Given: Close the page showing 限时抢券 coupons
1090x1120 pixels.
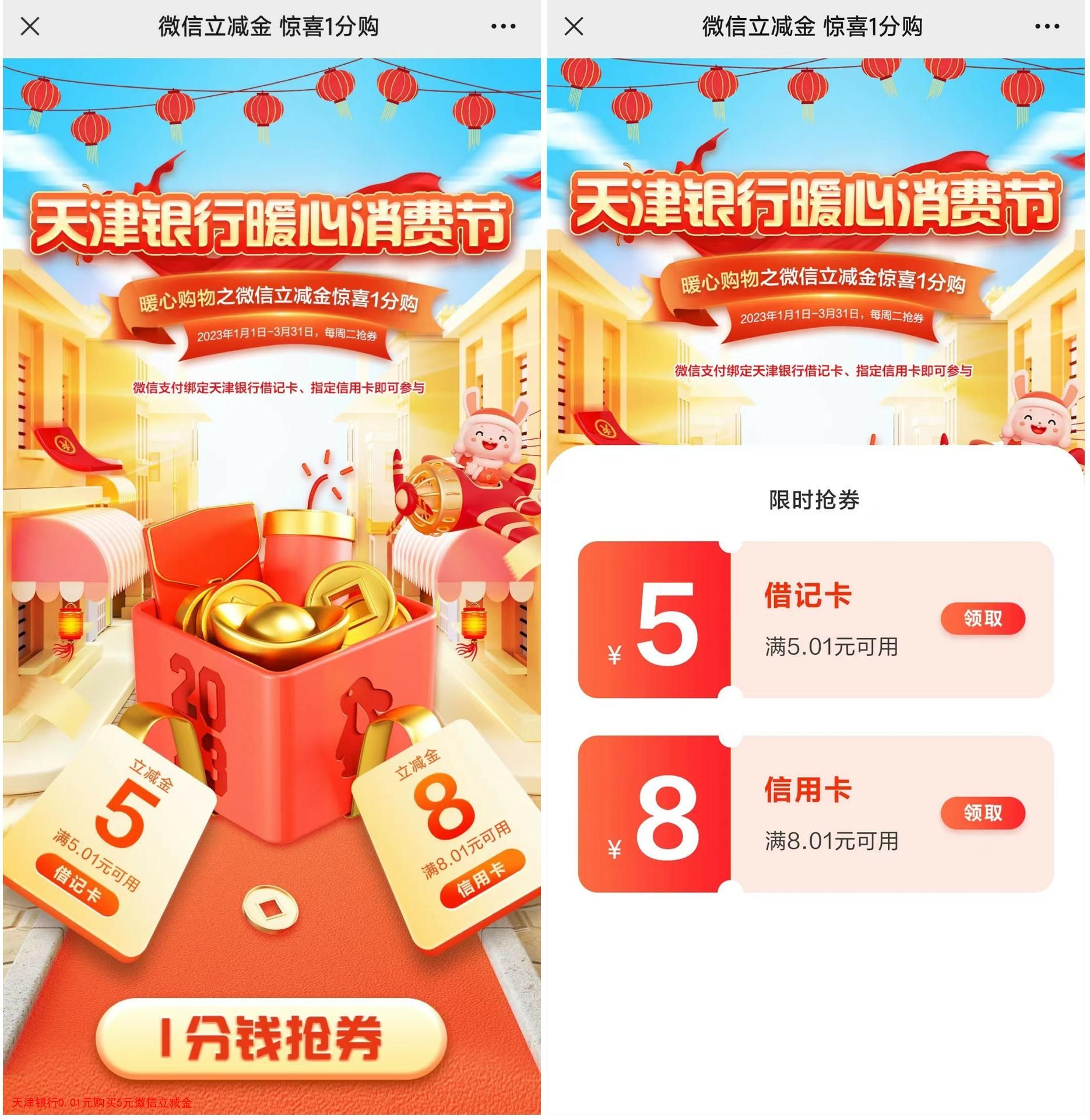Looking at the screenshot, I should (574, 26).
